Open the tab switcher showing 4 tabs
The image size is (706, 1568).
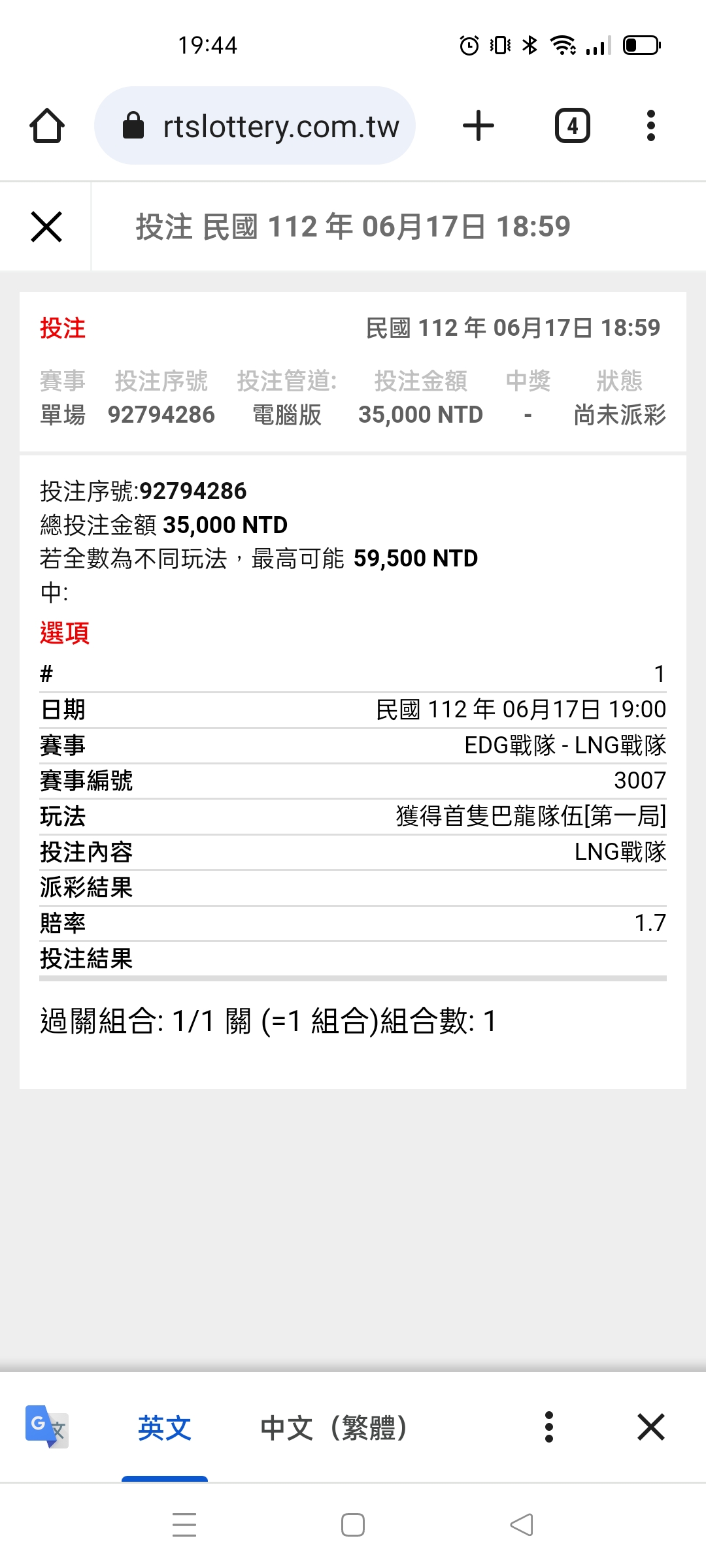[573, 125]
